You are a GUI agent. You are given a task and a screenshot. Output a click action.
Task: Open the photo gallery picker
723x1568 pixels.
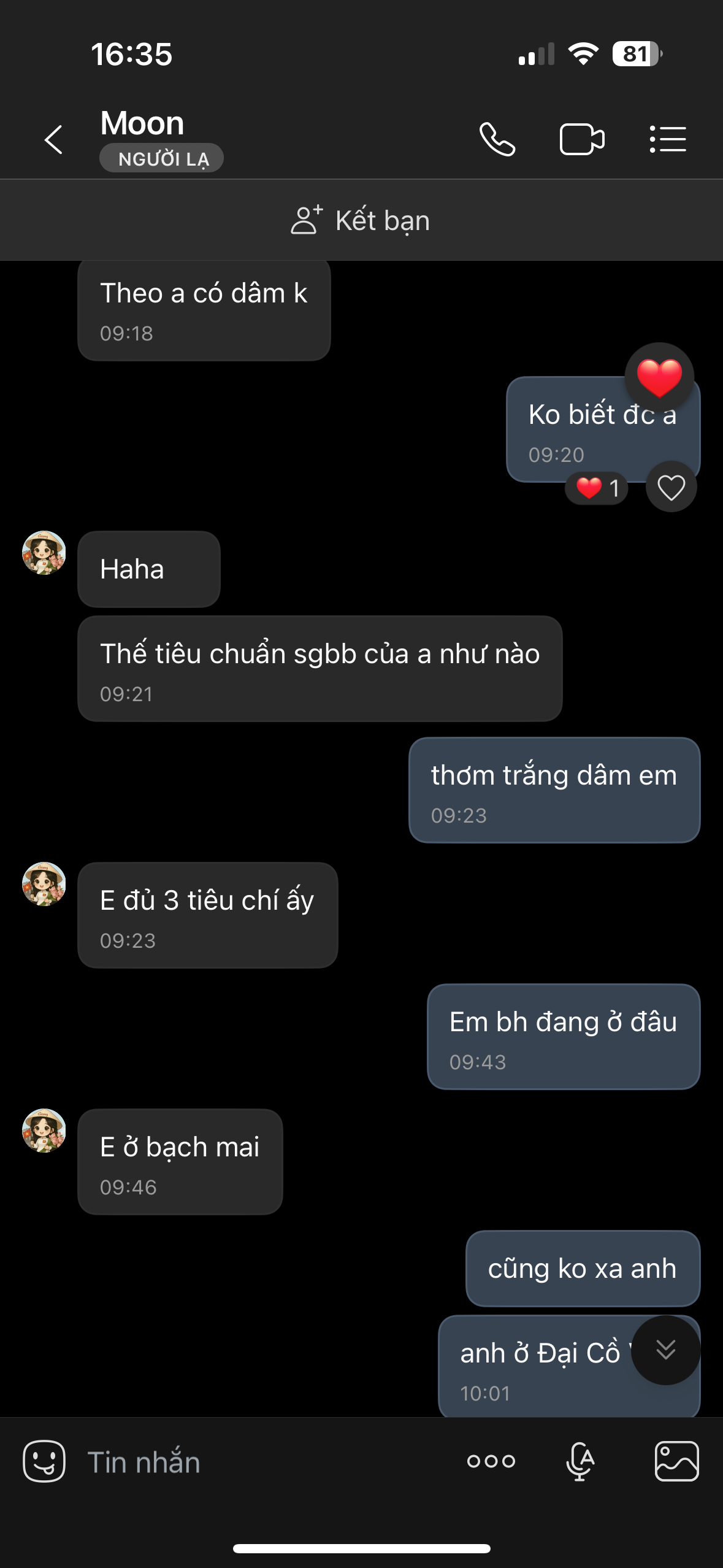pyautogui.click(x=676, y=1461)
